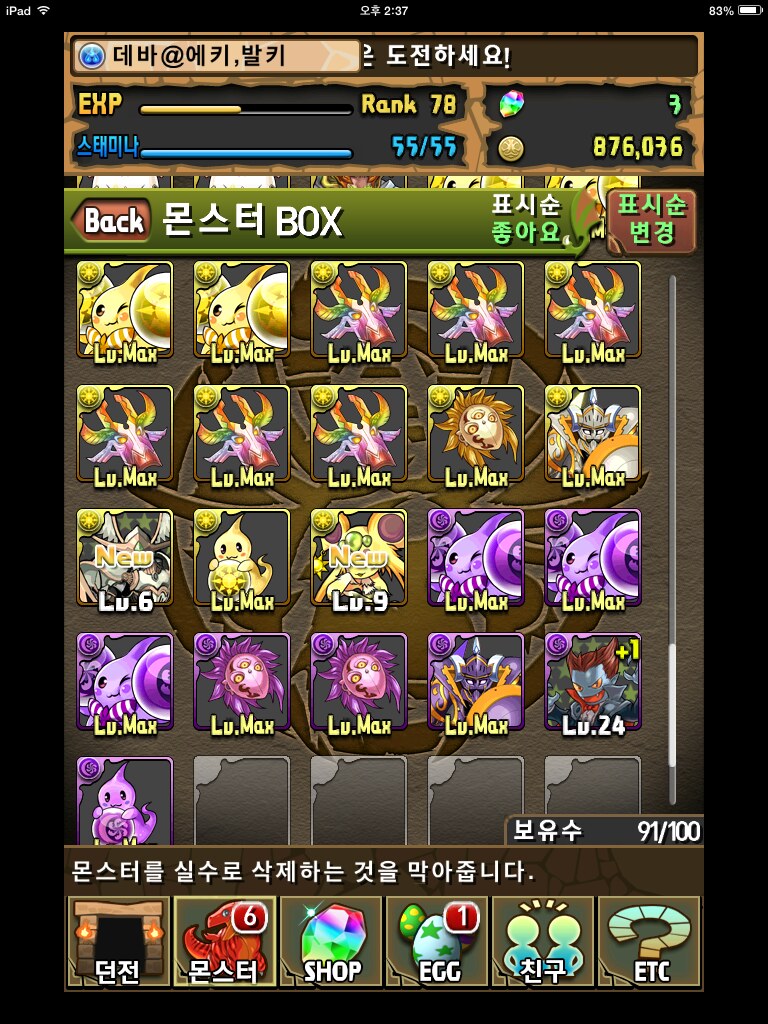Select the gold knight Lv.Max monster
The width and height of the screenshot is (768, 1024).
593,434
